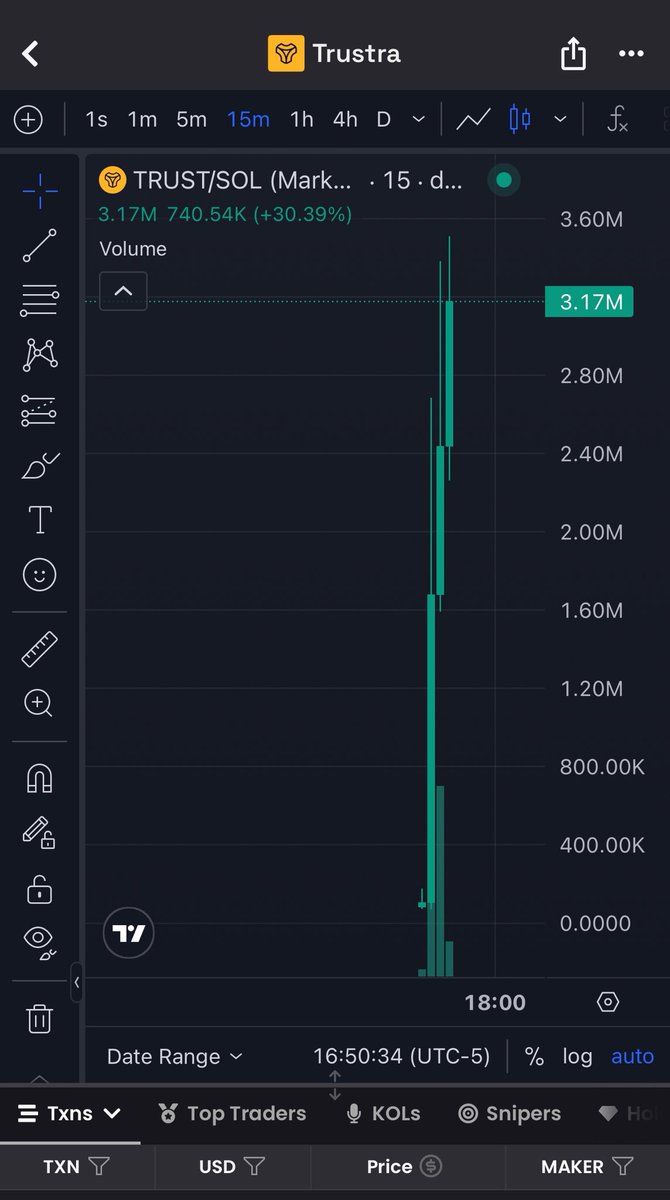The image size is (670, 1200).
Task: Open the ruler measure tool
Action: (39, 650)
